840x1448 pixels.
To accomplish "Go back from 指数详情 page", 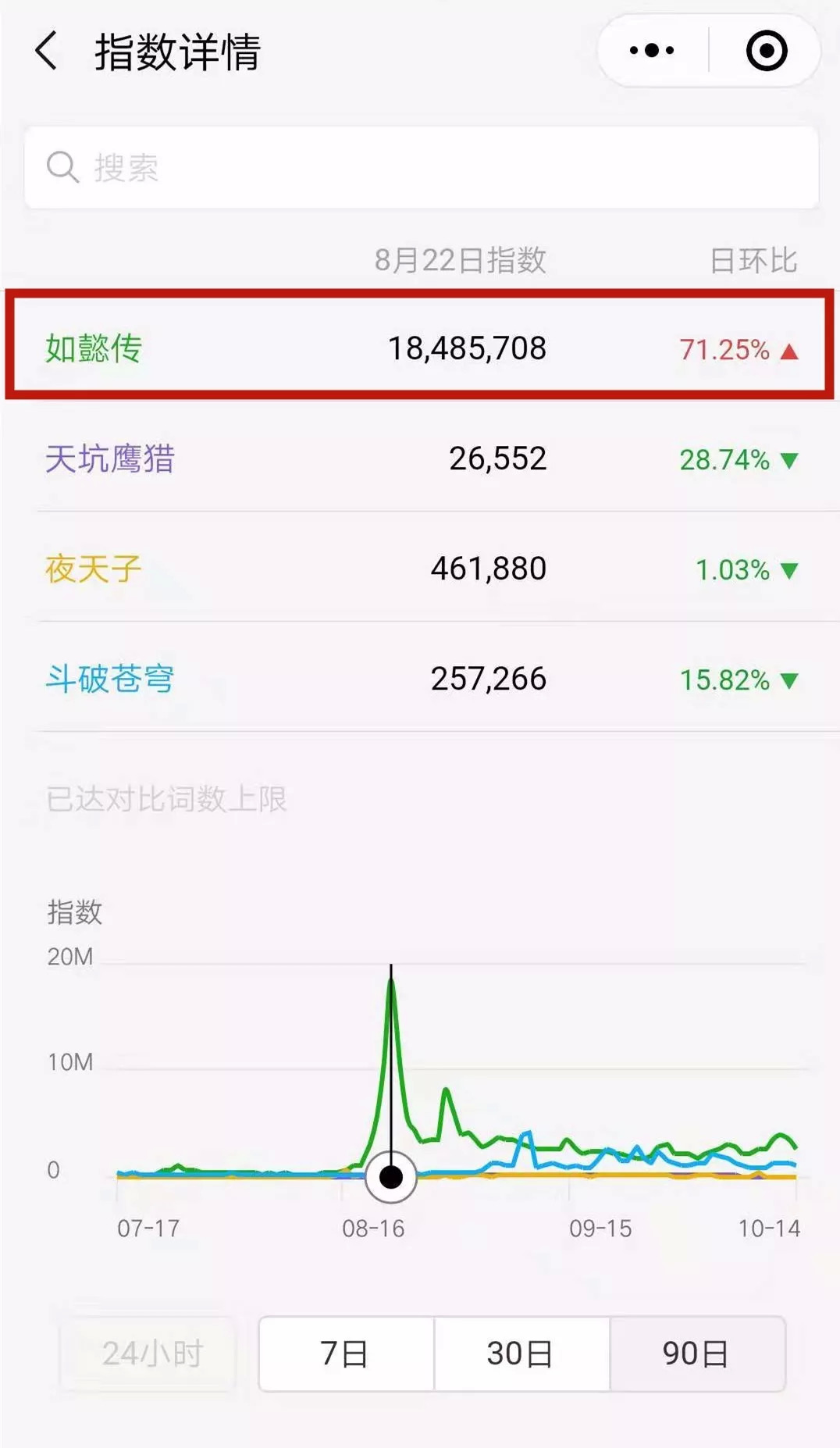I will point(46,52).
